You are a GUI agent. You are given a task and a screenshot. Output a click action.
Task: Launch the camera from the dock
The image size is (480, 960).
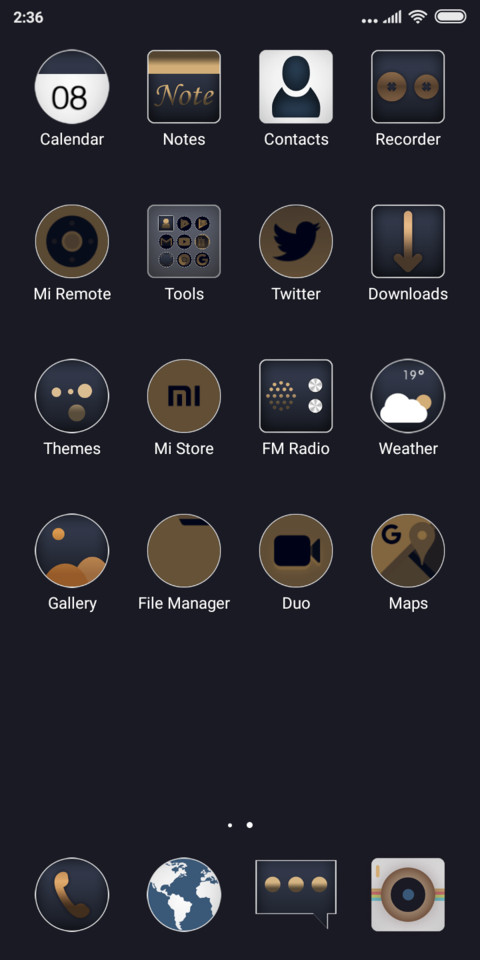408,894
